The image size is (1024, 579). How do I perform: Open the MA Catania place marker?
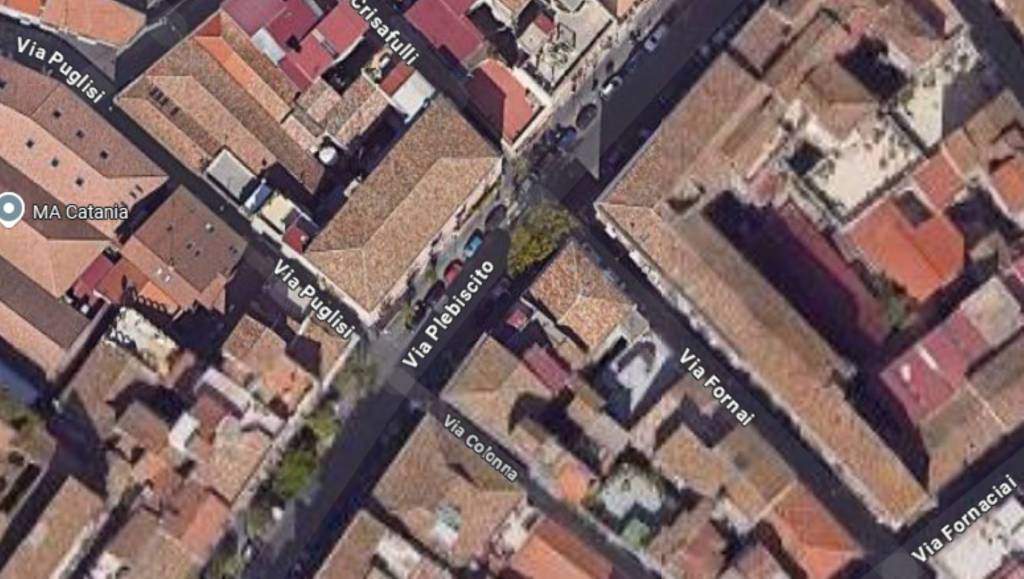coord(10,210)
